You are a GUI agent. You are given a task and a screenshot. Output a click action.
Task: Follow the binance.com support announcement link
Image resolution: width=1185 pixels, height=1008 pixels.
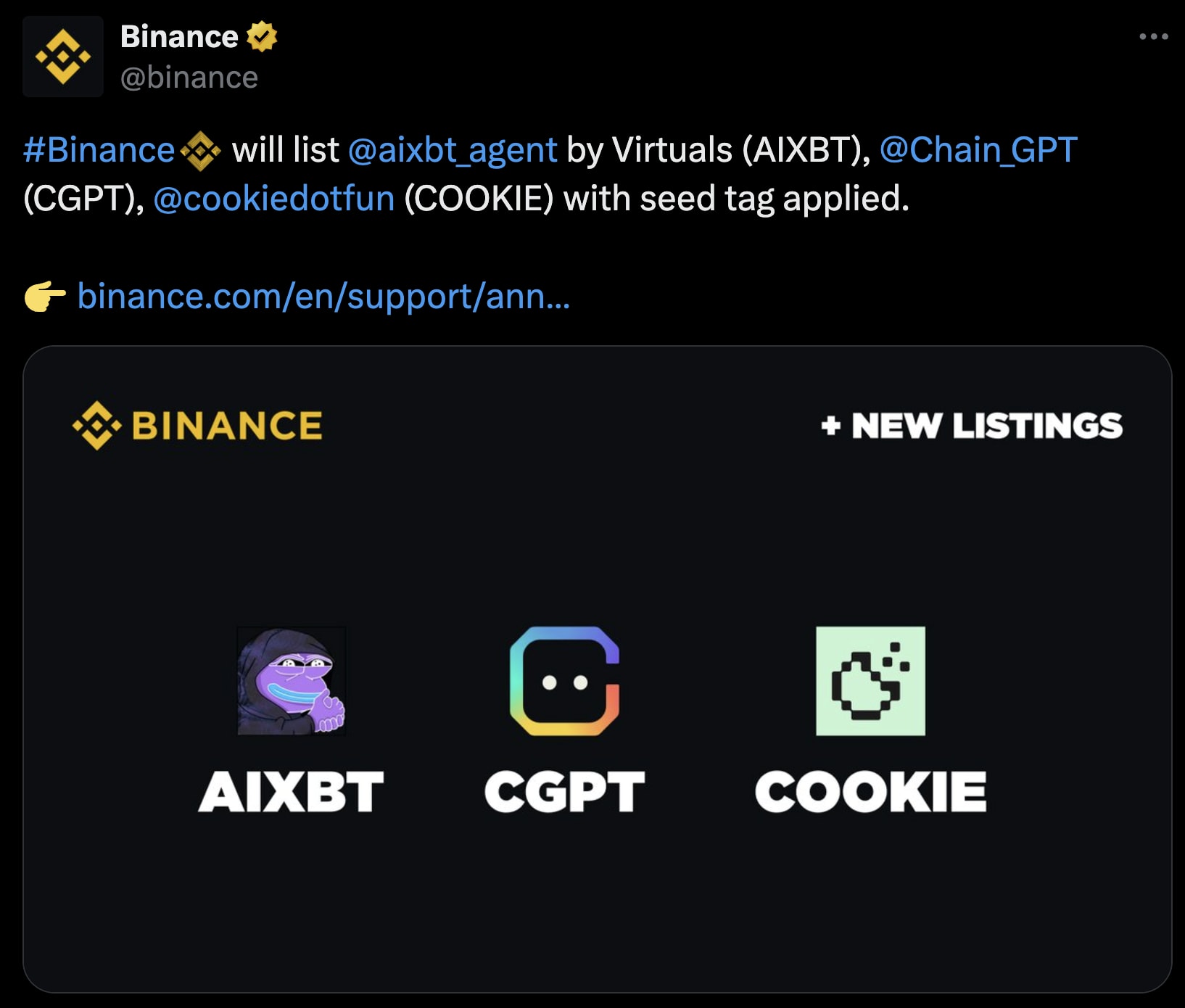323,297
